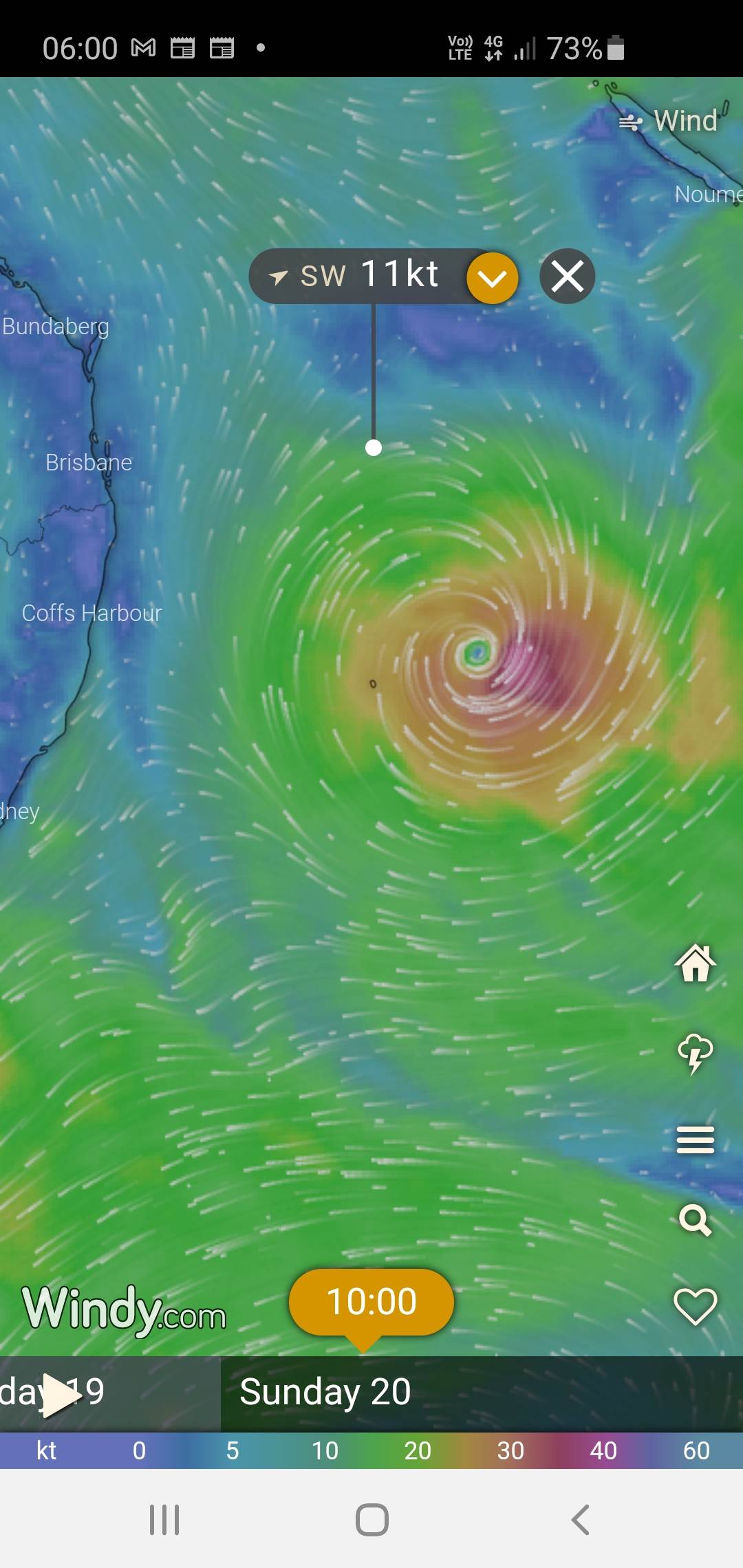The image size is (743, 1568).
Task: Open Bundaberg city label
Action: pyautogui.click(x=56, y=327)
